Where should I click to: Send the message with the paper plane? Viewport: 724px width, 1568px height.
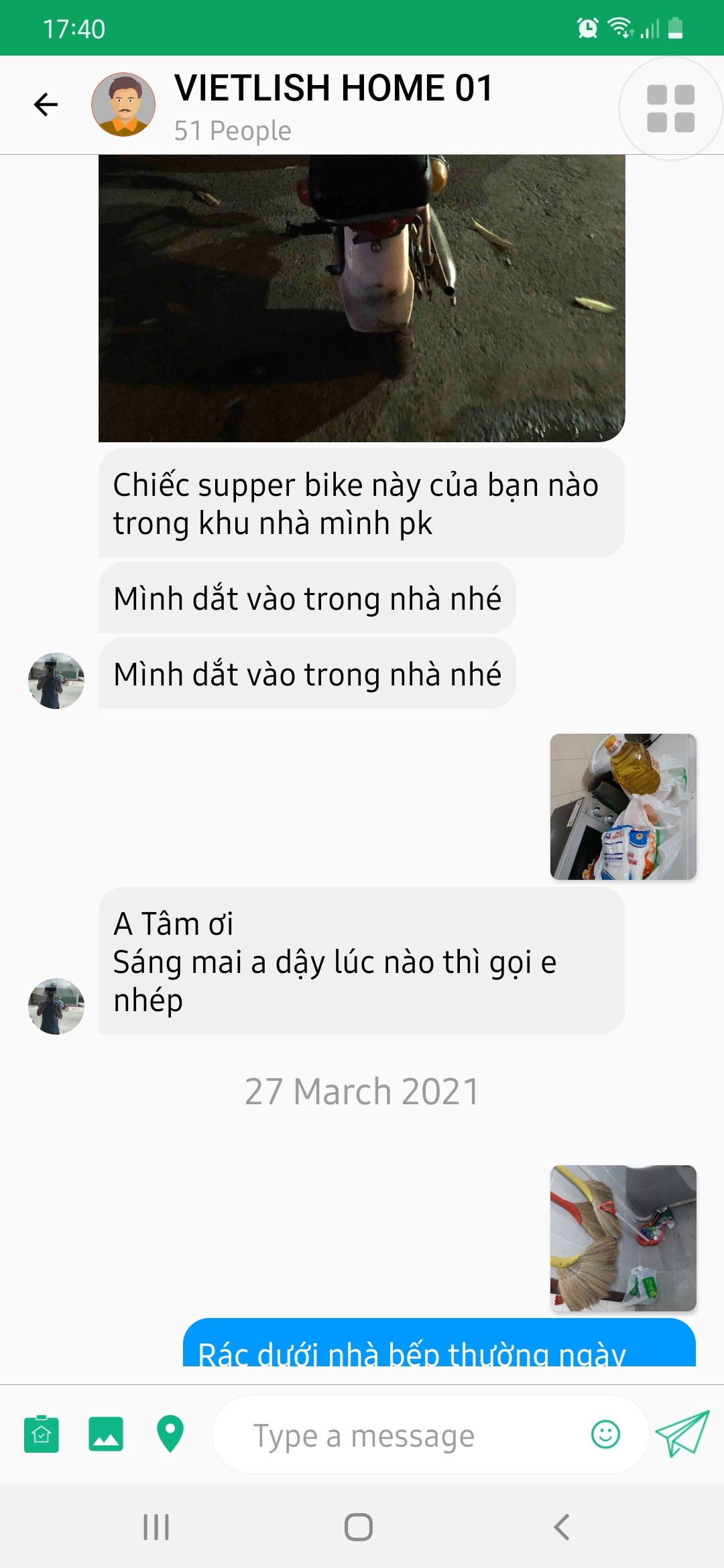(x=682, y=1434)
